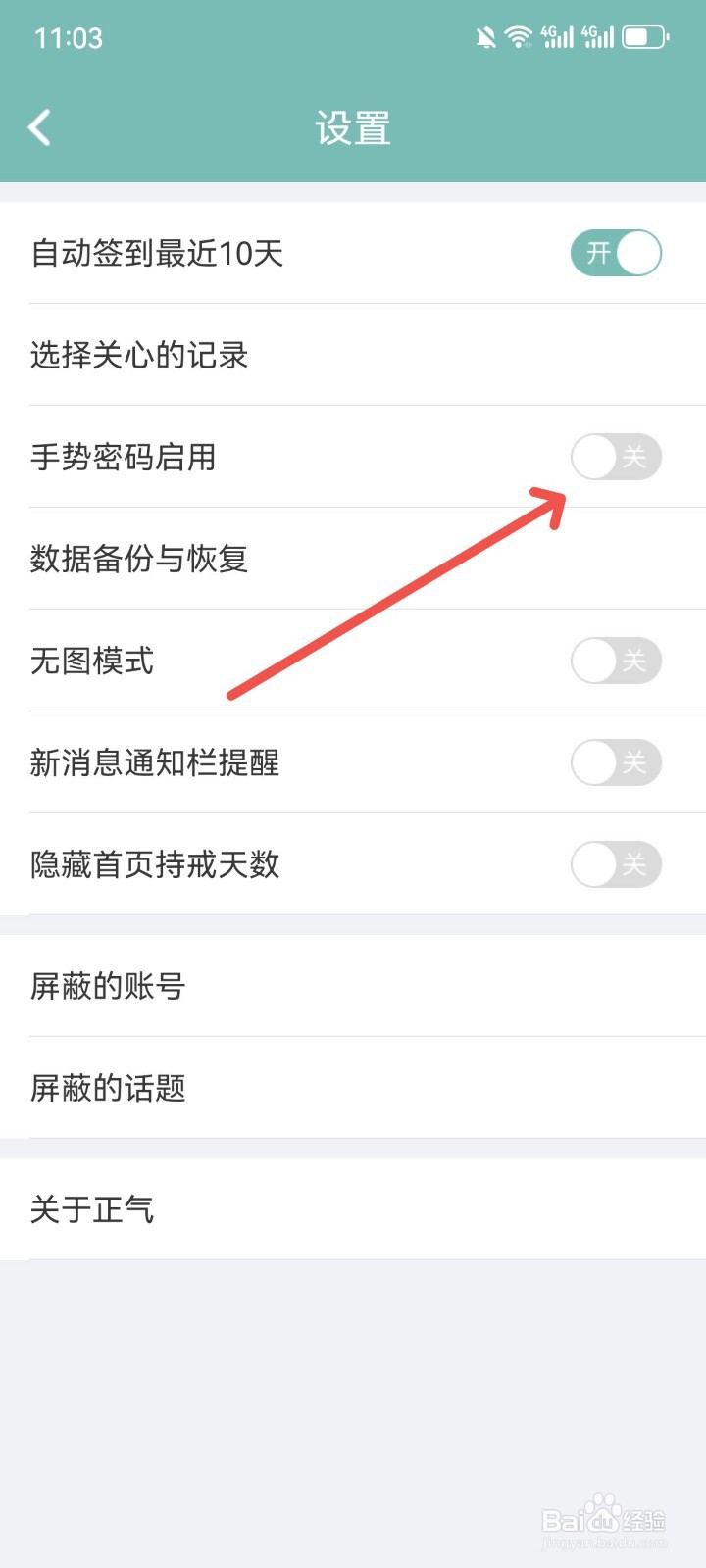Tap the red arrow pointing at gesture toggle
The height and width of the screenshot is (1568, 706).
pyautogui.click(x=392, y=598)
